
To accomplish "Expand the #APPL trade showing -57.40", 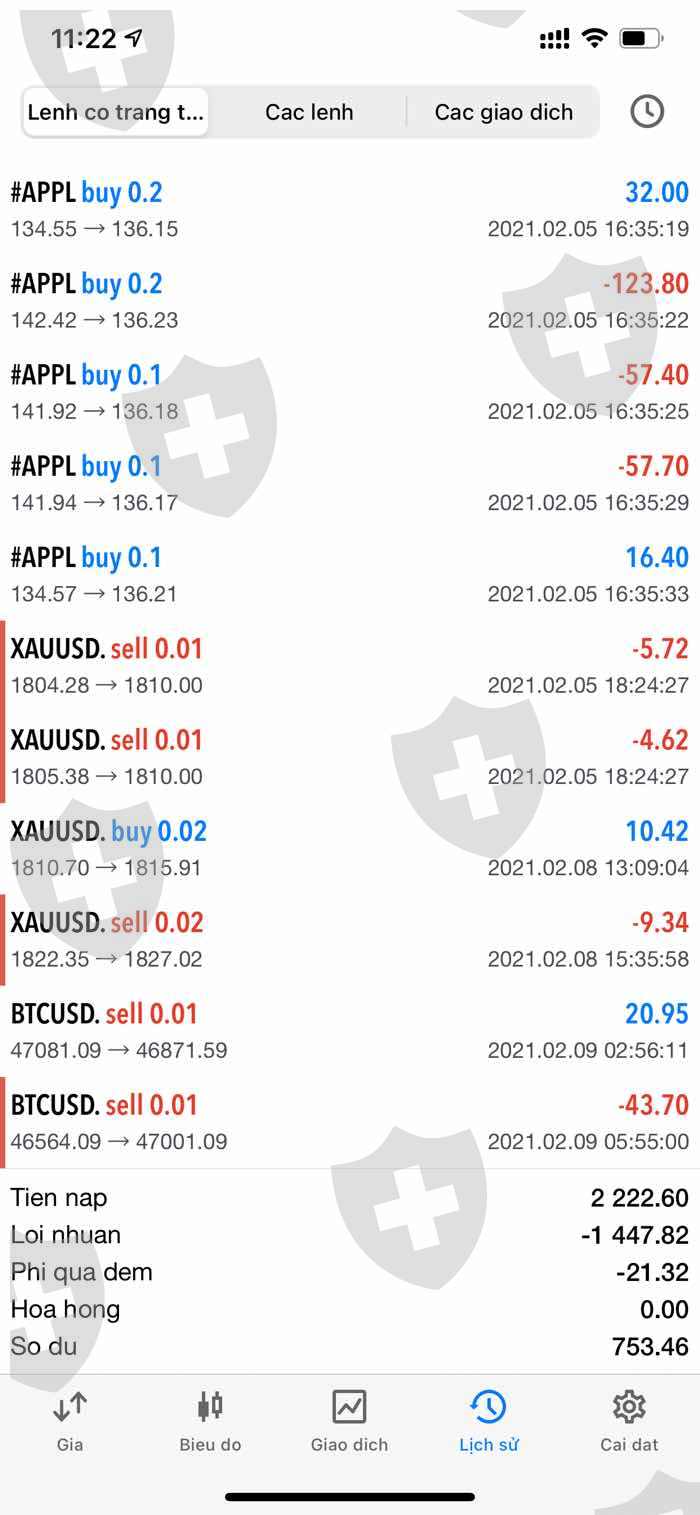I will coord(350,392).
